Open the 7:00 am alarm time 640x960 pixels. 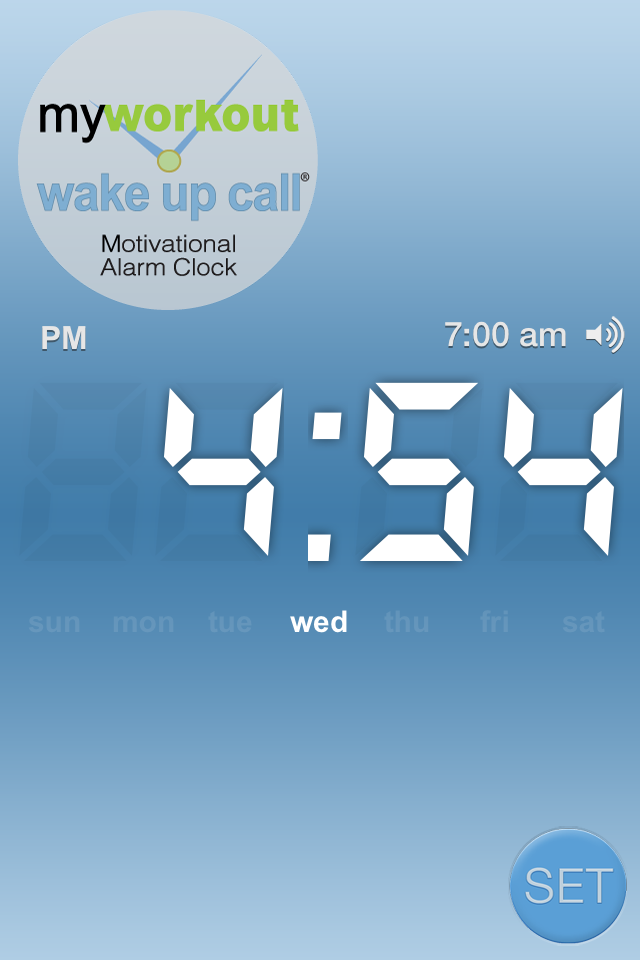click(505, 335)
